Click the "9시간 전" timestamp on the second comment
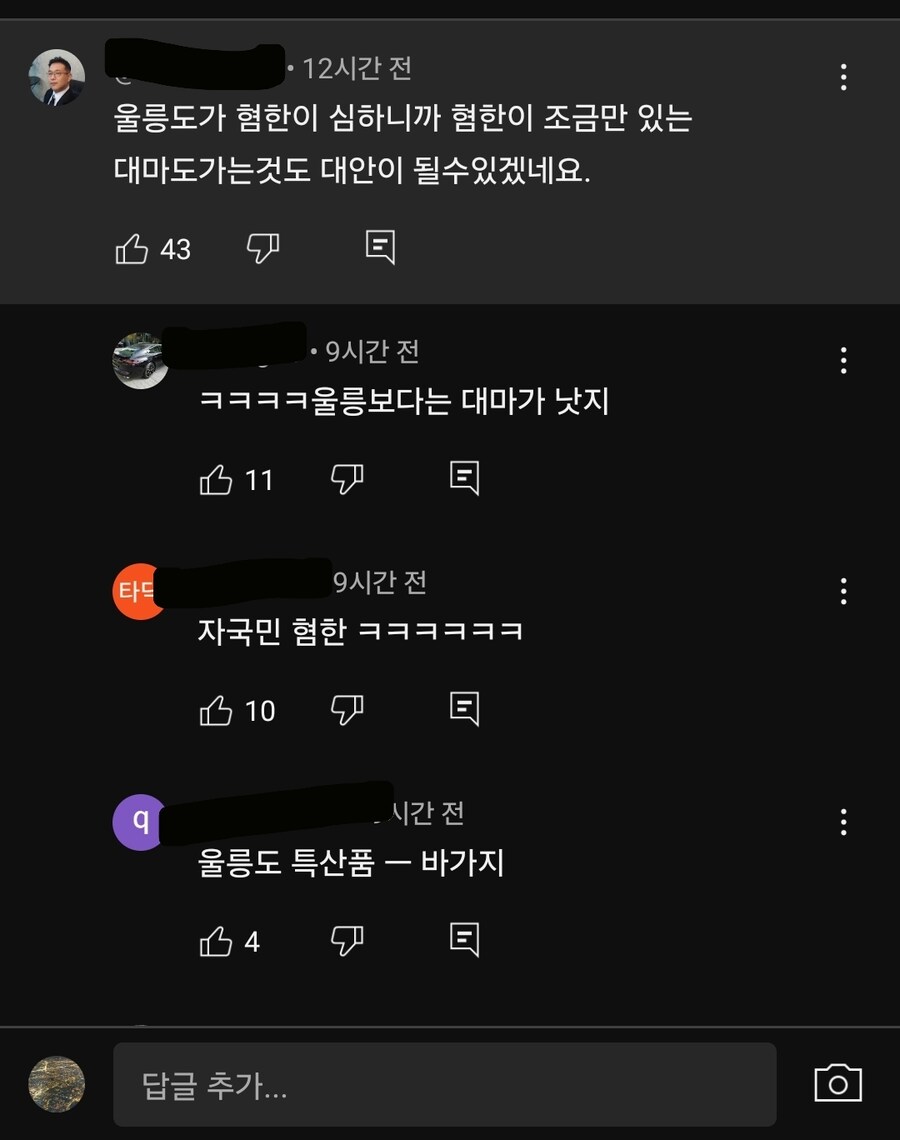Screen dimensions: 900x1140 (372, 351)
